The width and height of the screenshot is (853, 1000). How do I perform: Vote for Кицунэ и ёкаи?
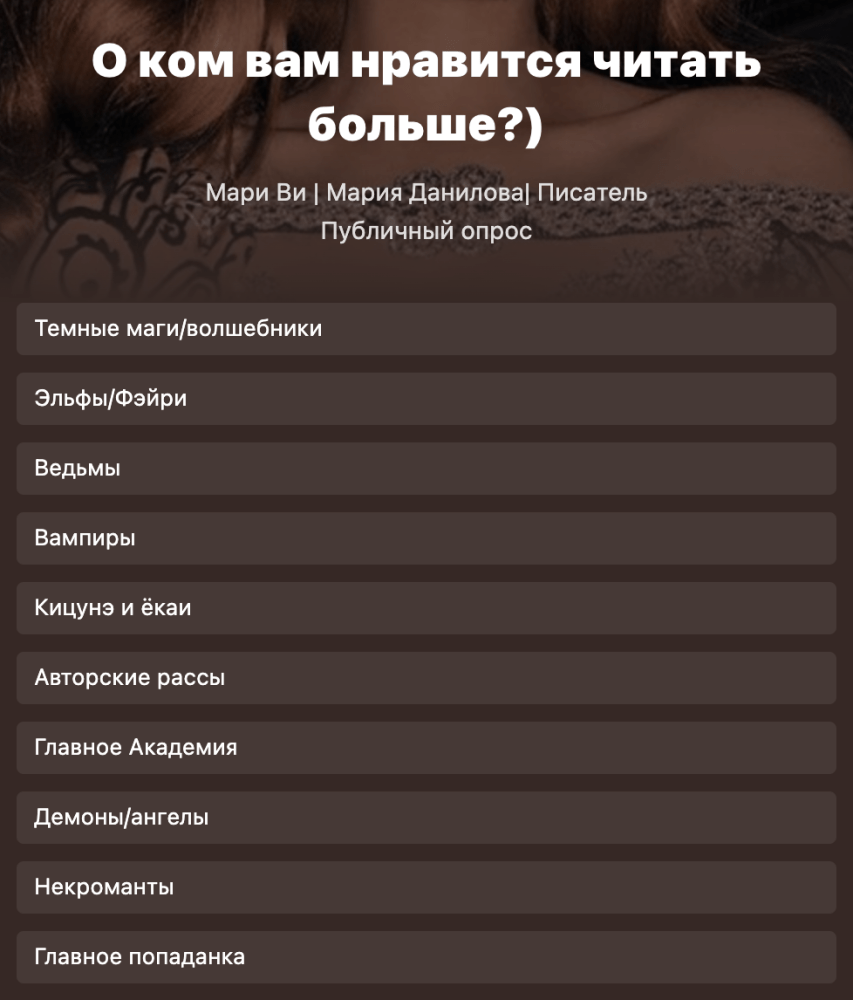(x=426, y=608)
